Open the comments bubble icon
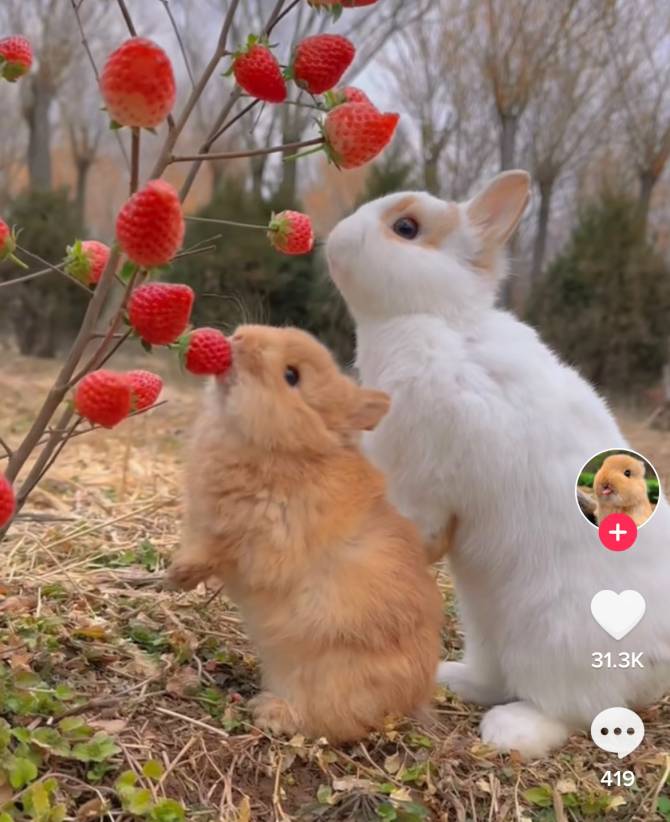 tap(618, 732)
